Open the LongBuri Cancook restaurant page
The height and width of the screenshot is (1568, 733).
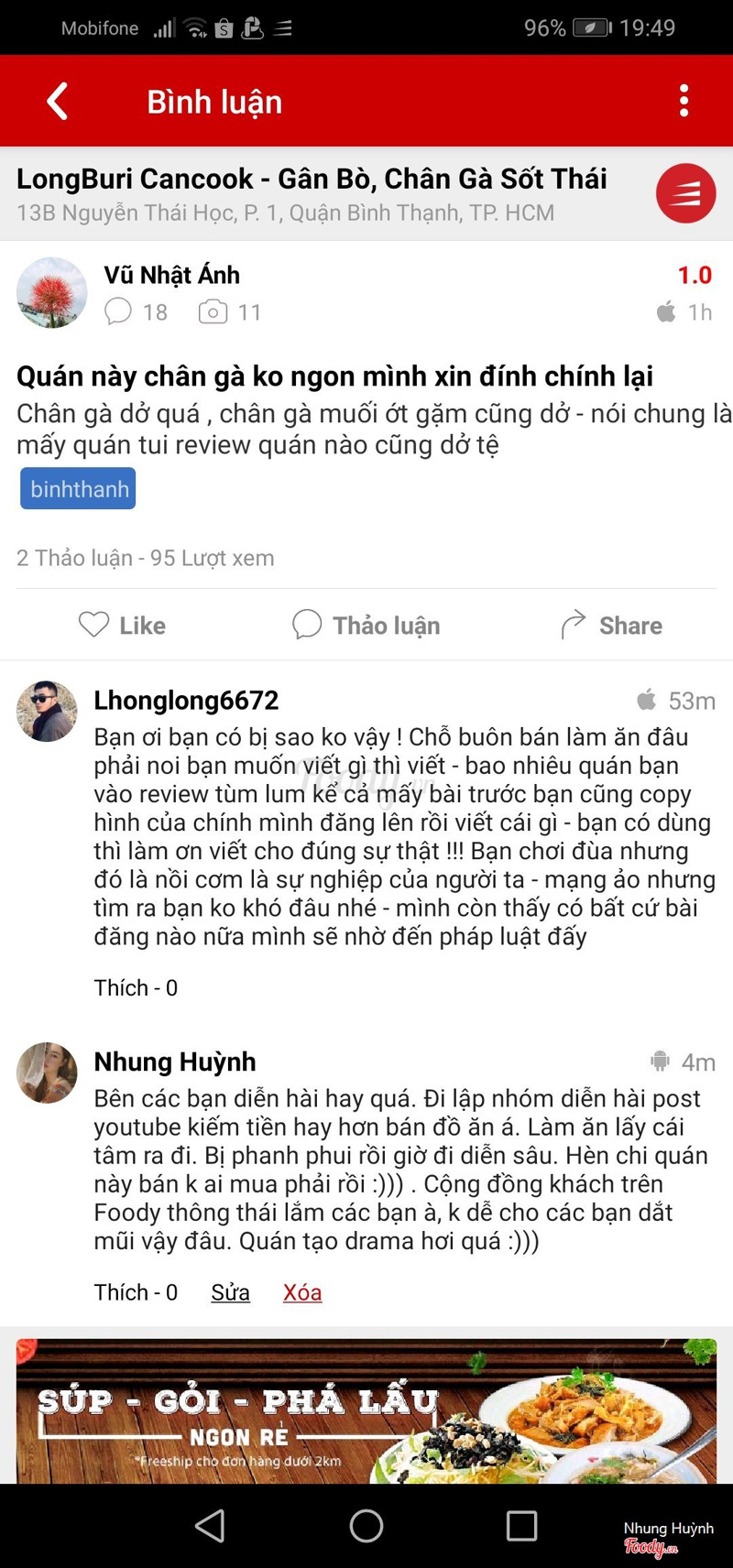point(312,180)
